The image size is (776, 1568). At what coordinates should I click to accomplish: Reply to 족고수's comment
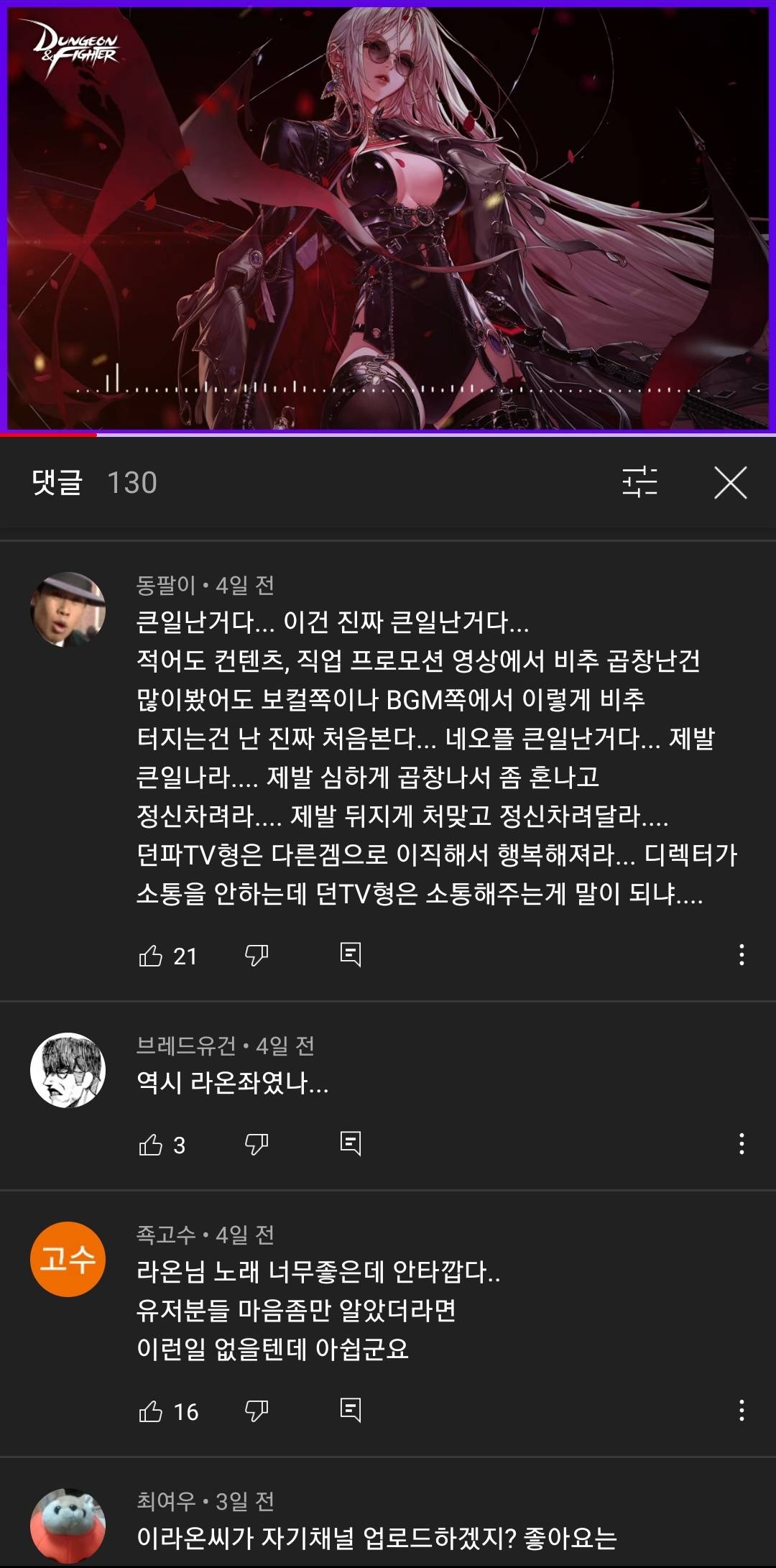350,1411
